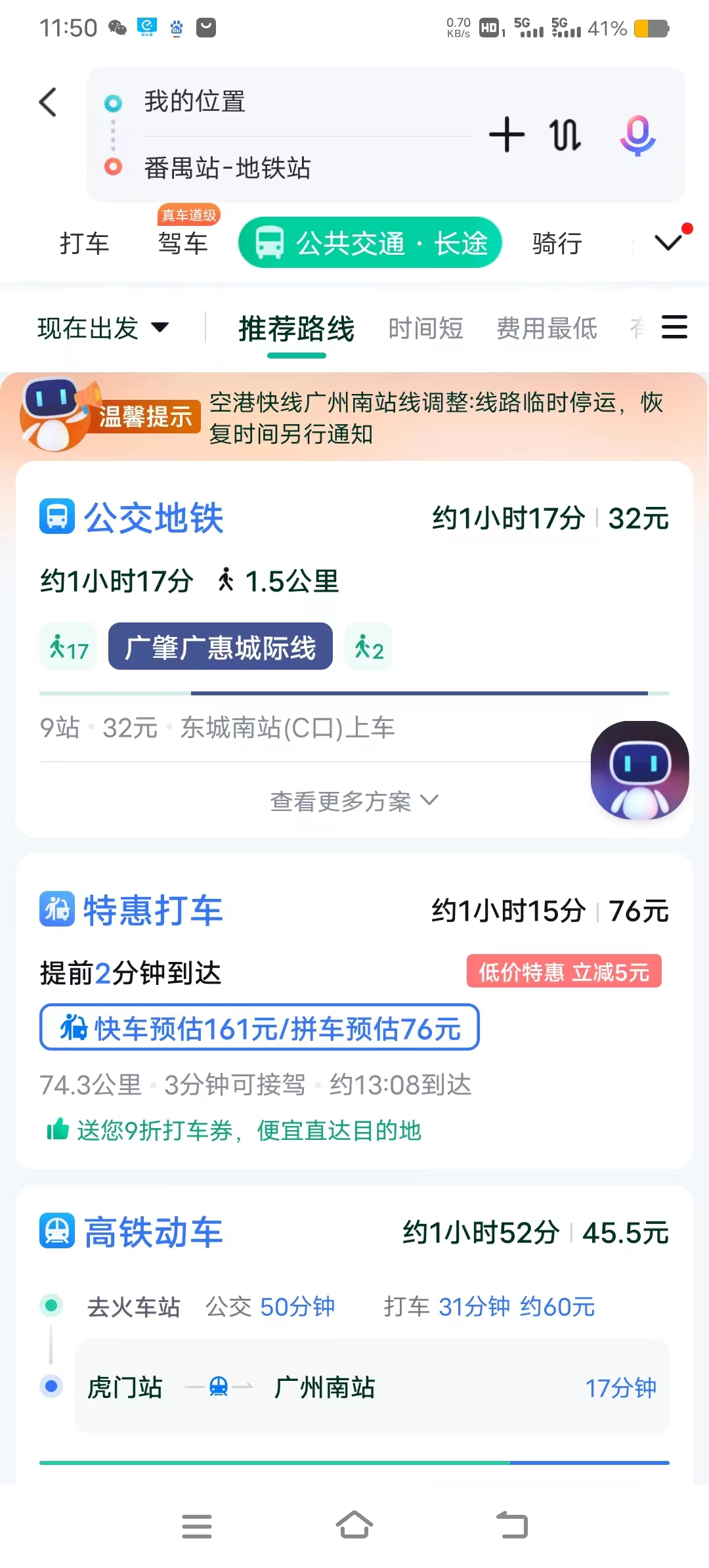The height and width of the screenshot is (1568, 709).
Task: Expand more travel modes with the chevron
Action: 668,243
